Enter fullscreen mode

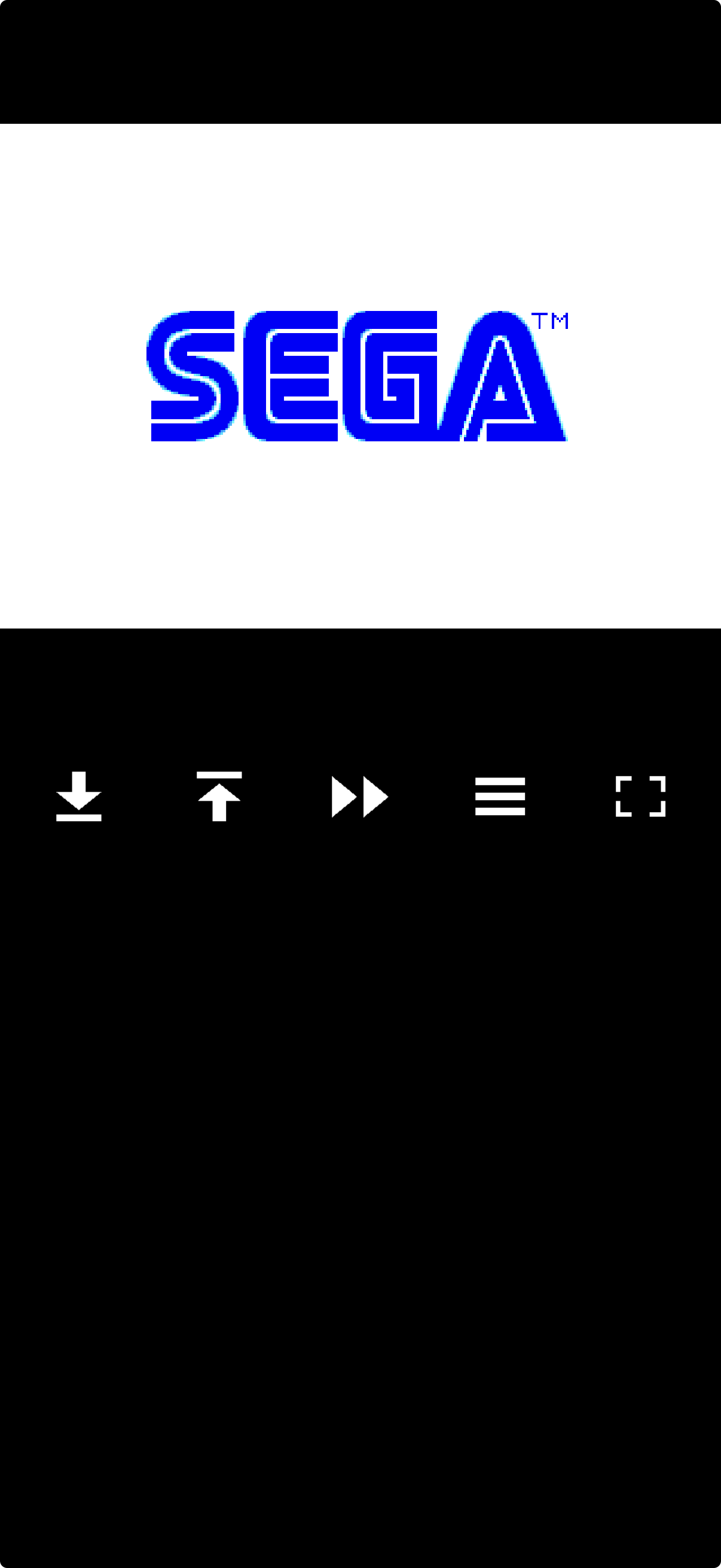tap(640, 796)
